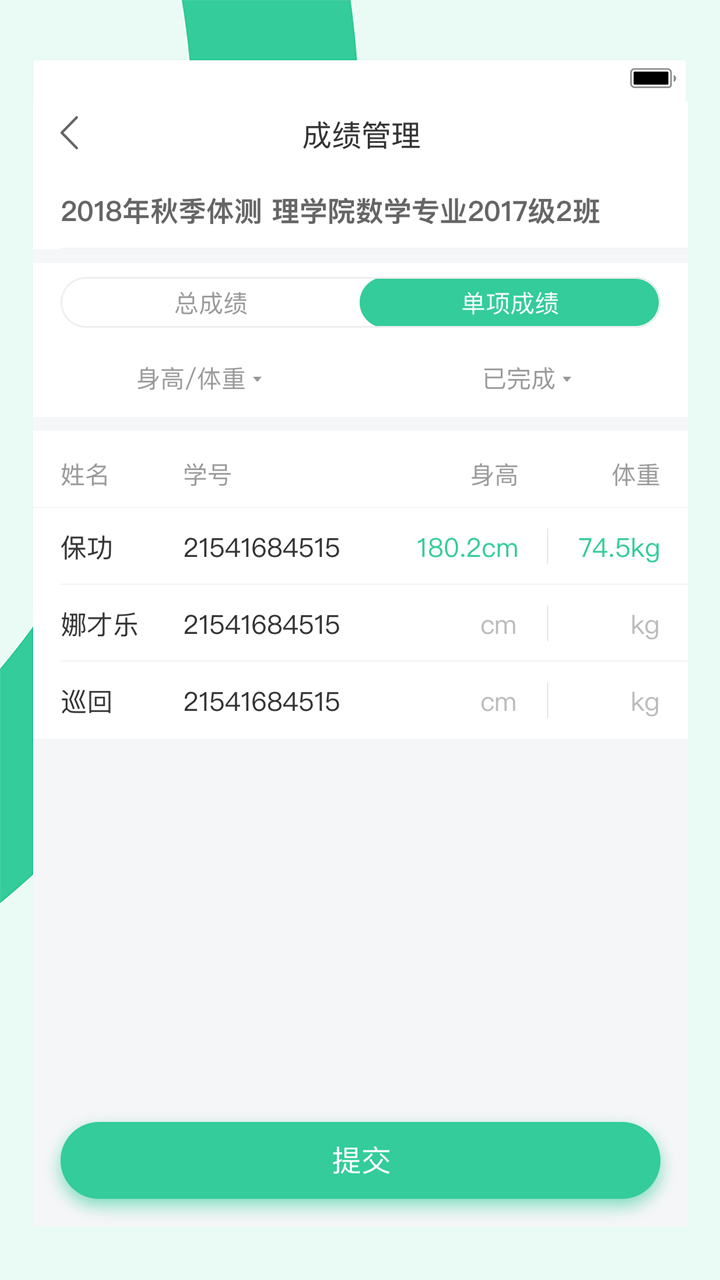Tap the empty kg field for 娜才乐

pos(645,624)
